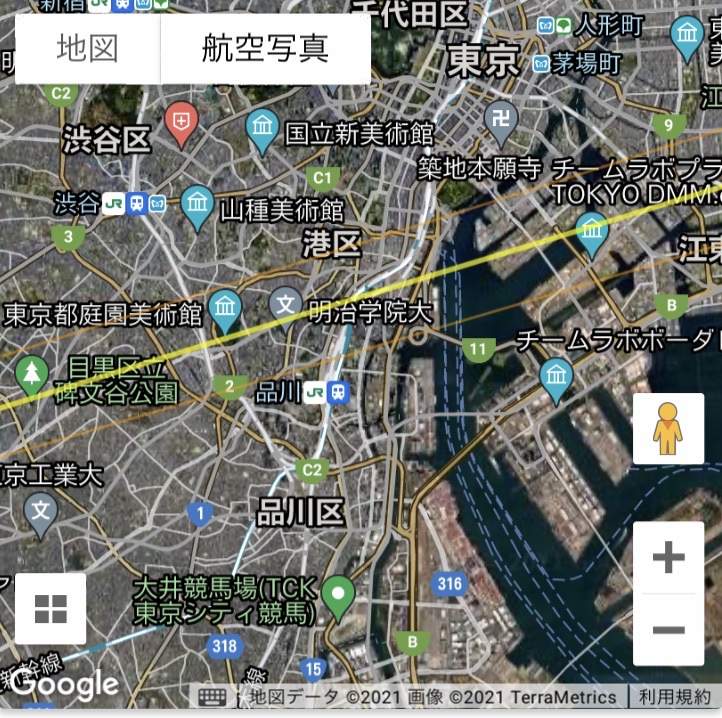Switch to the 地図 map view
Screen dimensions: 722x718
(87, 48)
